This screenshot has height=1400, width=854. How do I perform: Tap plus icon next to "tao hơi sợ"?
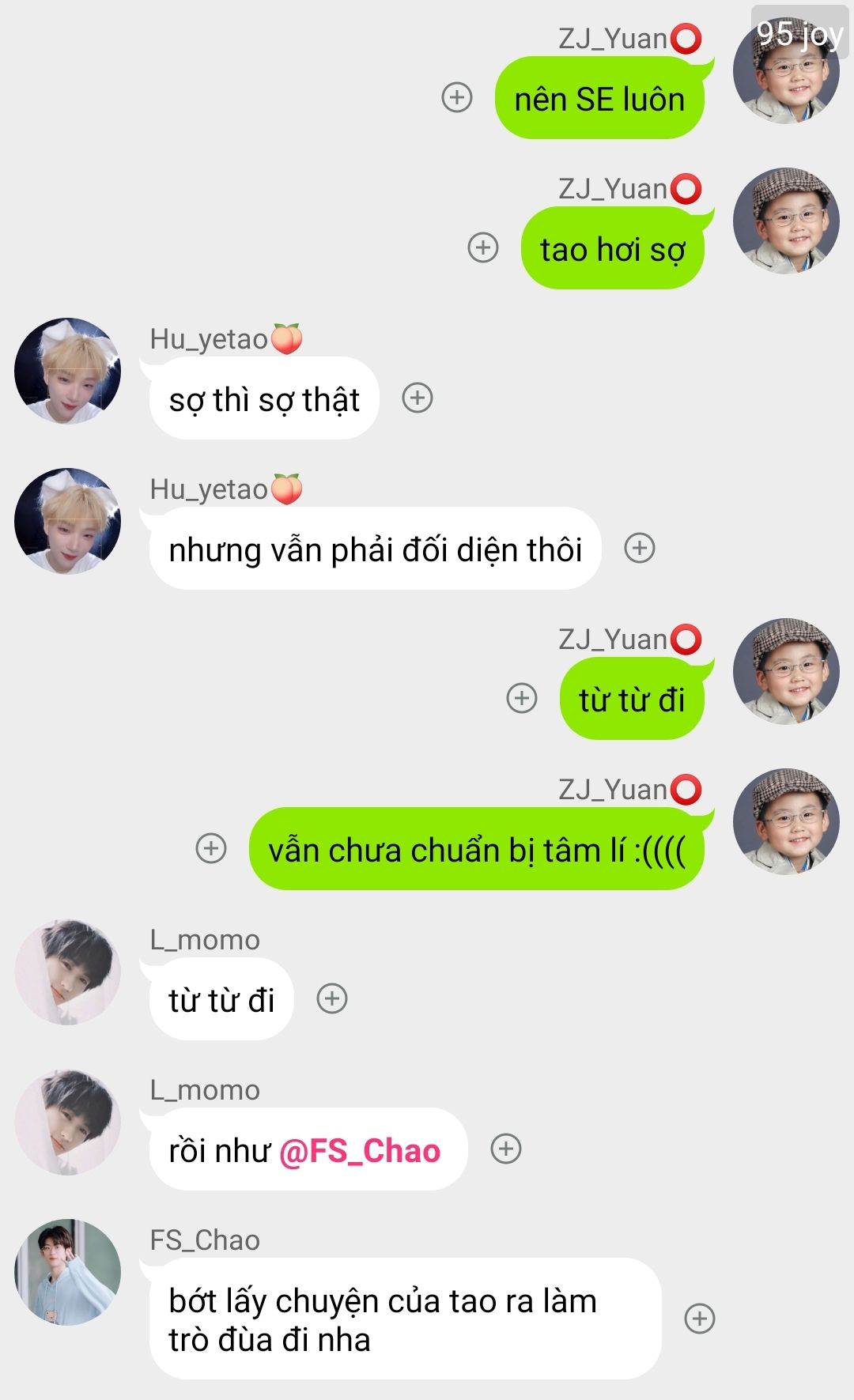483,247
